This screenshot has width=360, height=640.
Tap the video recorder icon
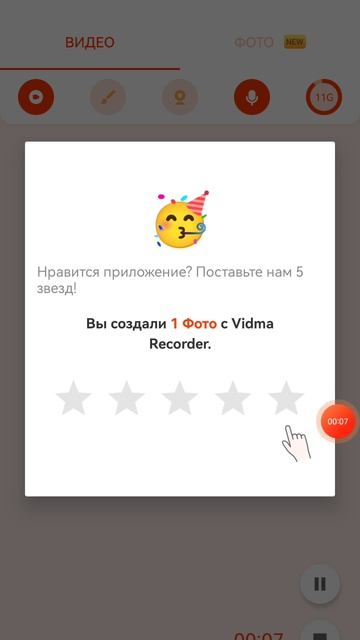pos(36,97)
